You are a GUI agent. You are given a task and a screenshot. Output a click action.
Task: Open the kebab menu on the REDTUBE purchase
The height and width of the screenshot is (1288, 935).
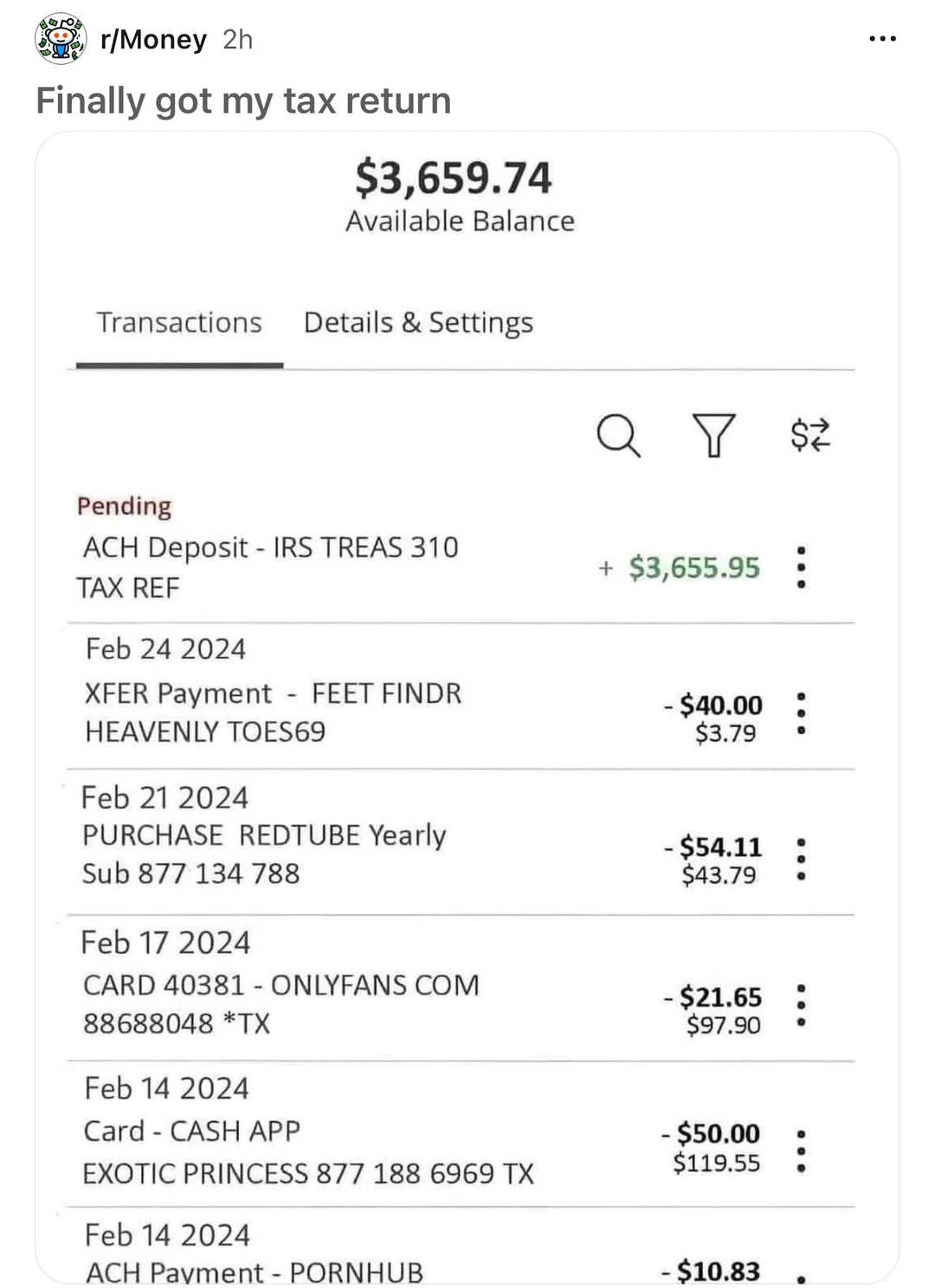[x=801, y=859]
